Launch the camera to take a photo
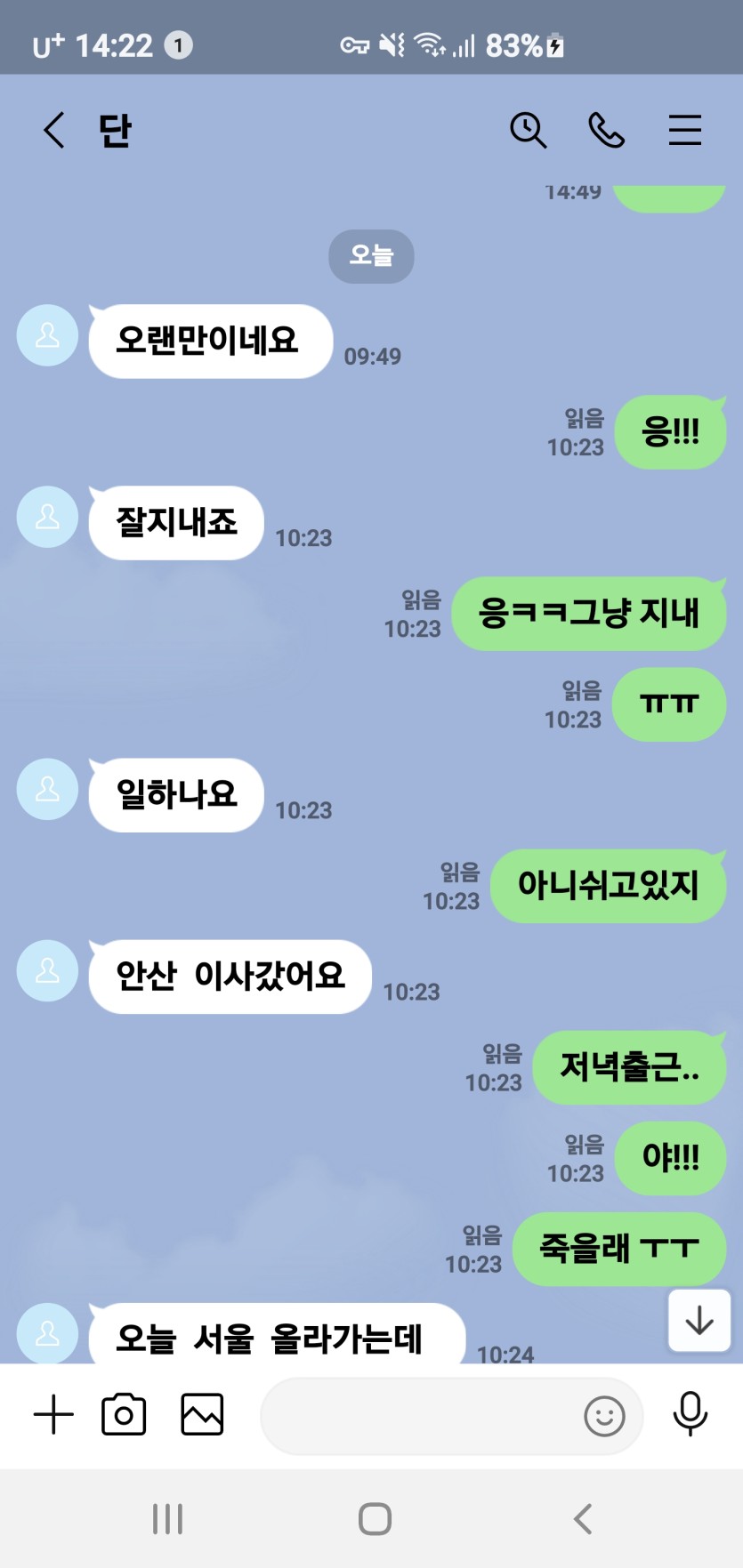This screenshot has width=743, height=1568. coord(124,1414)
